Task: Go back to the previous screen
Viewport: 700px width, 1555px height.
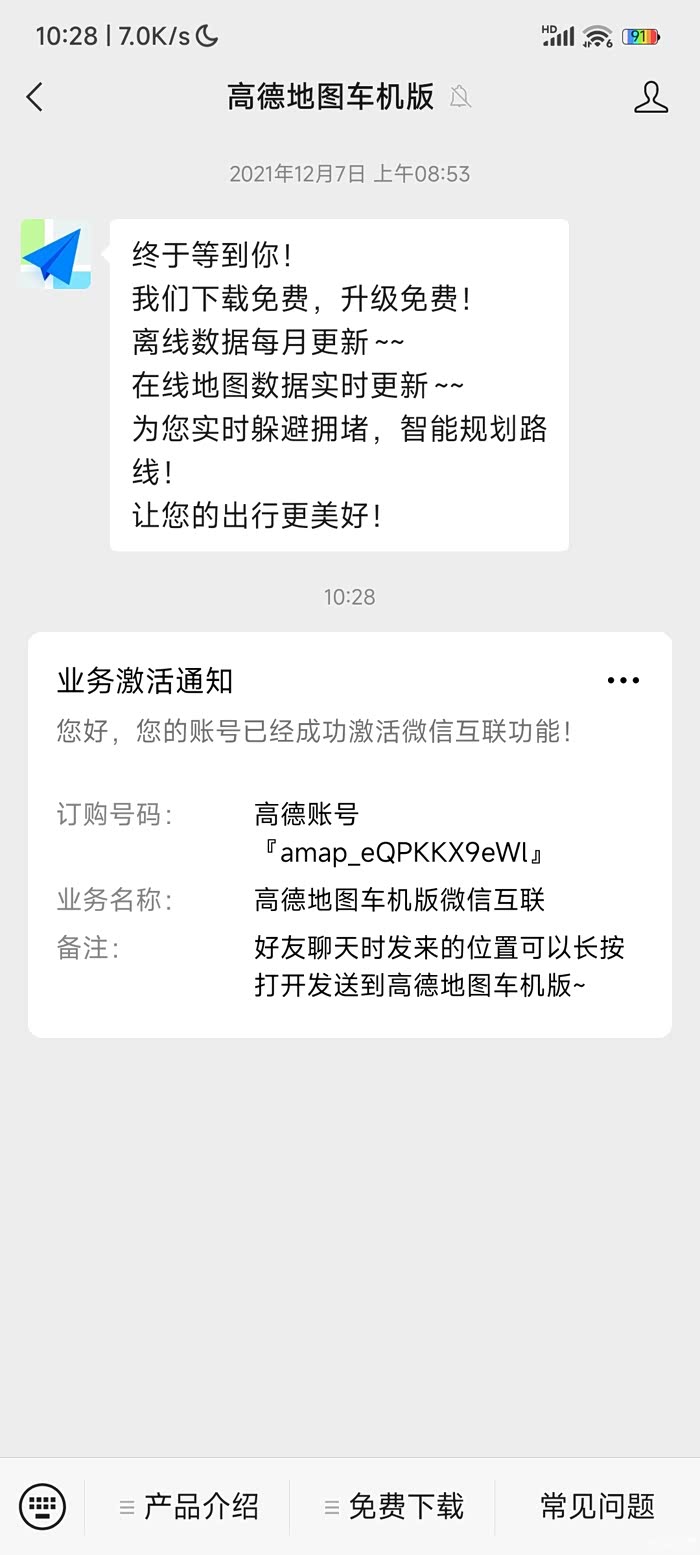Action: pyautogui.click(x=35, y=97)
